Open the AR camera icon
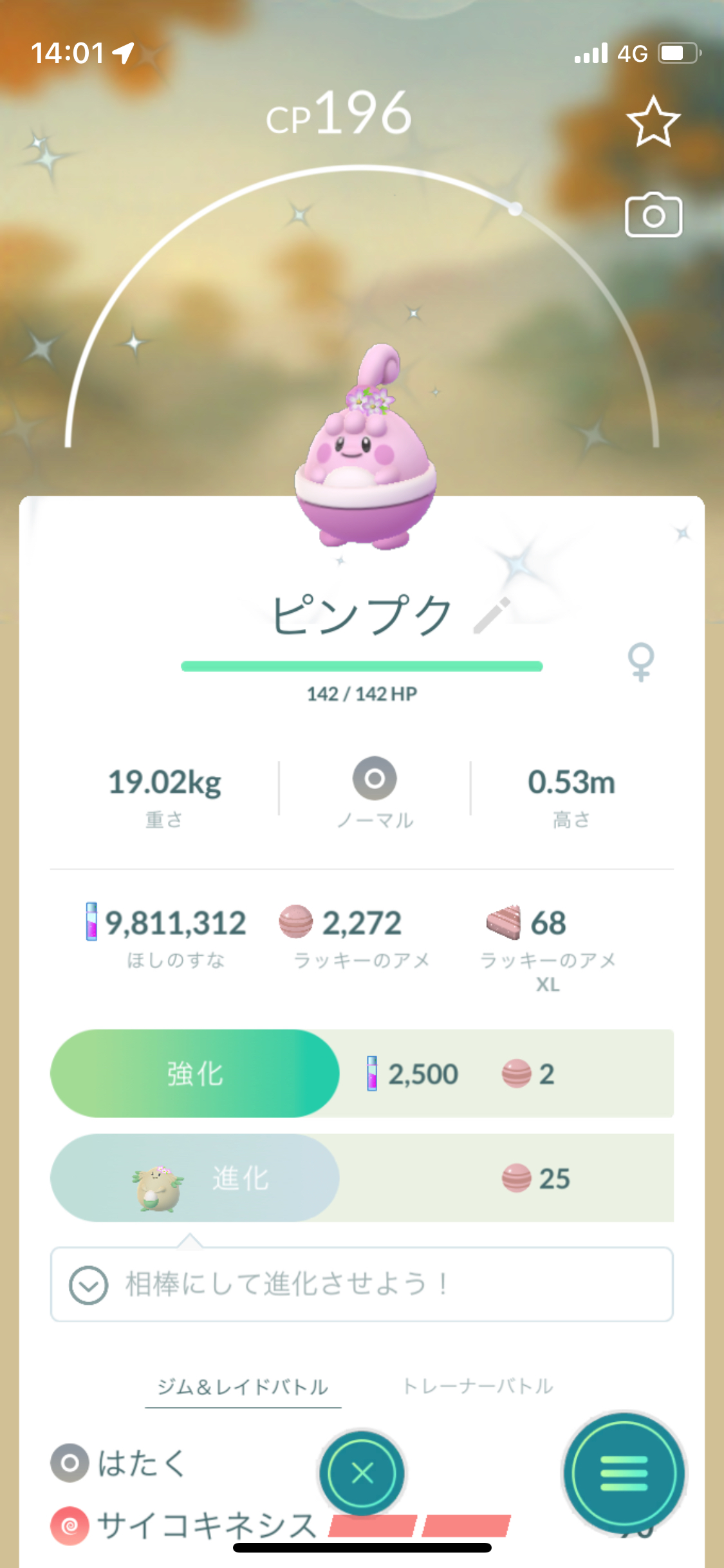The width and height of the screenshot is (724, 1568). (653, 216)
